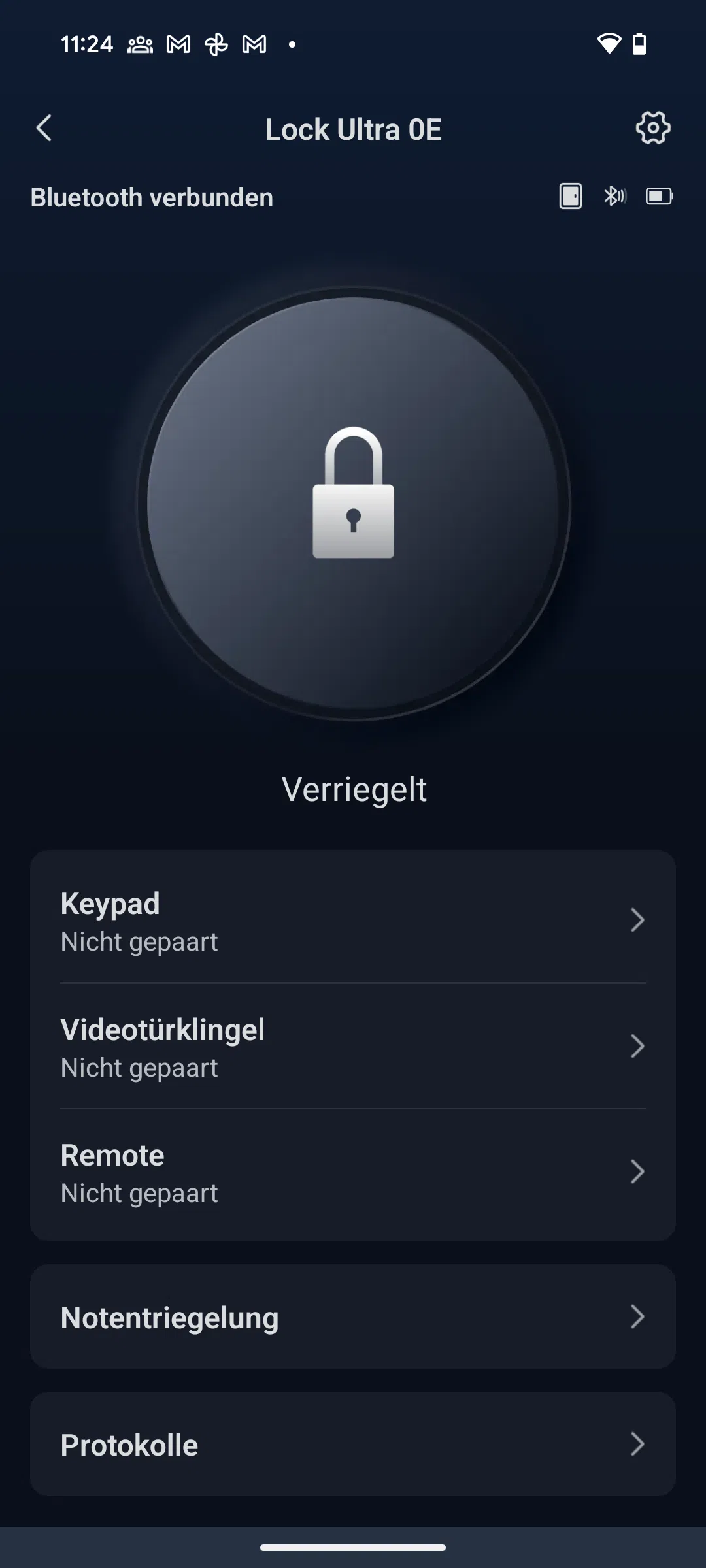This screenshot has width=706, height=1568.
Task: Open the lock settings gear
Action: tap(653, 127)
